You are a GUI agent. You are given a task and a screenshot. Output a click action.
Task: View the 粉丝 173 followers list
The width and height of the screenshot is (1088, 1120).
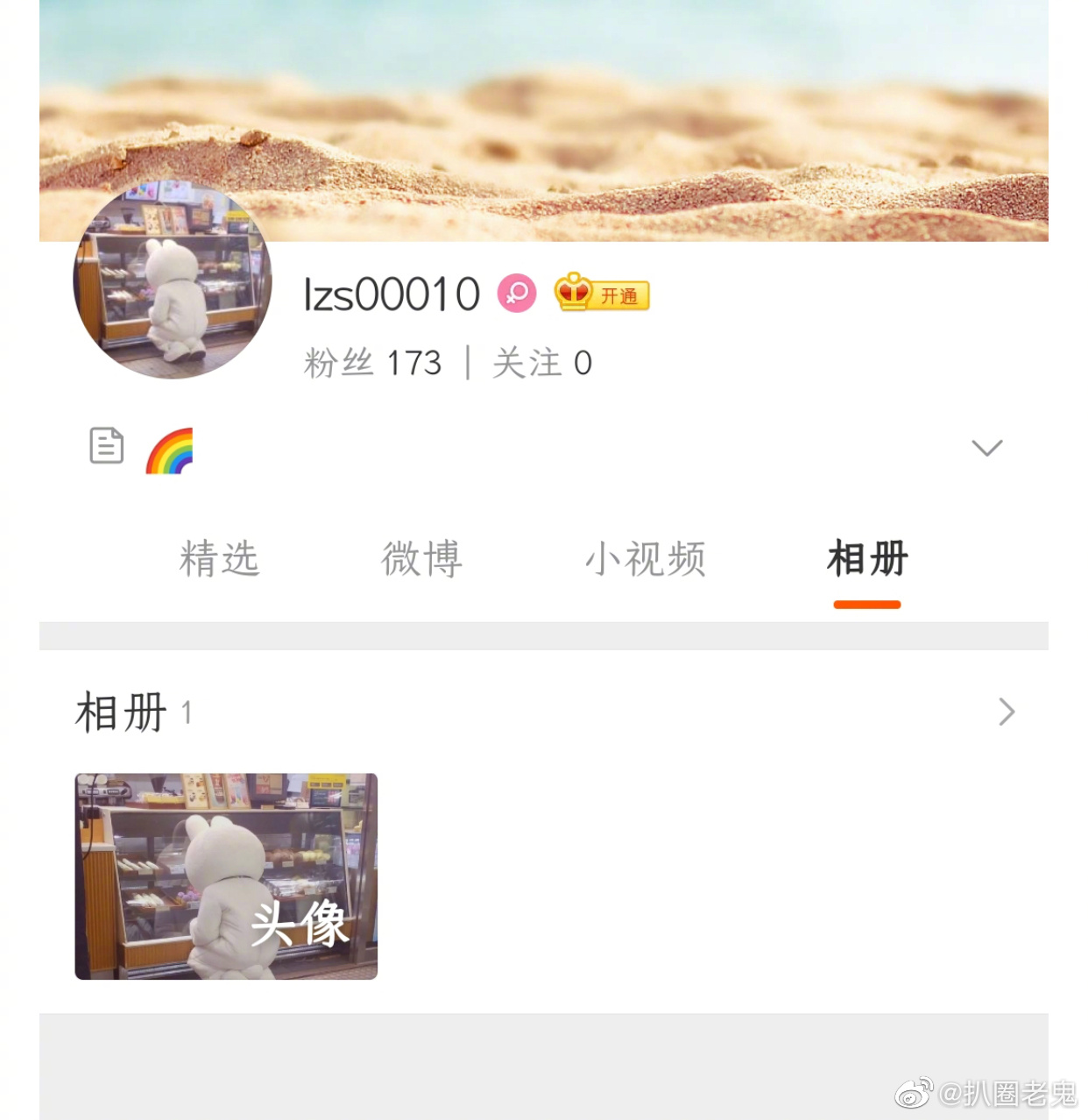[x=372, y=363]
